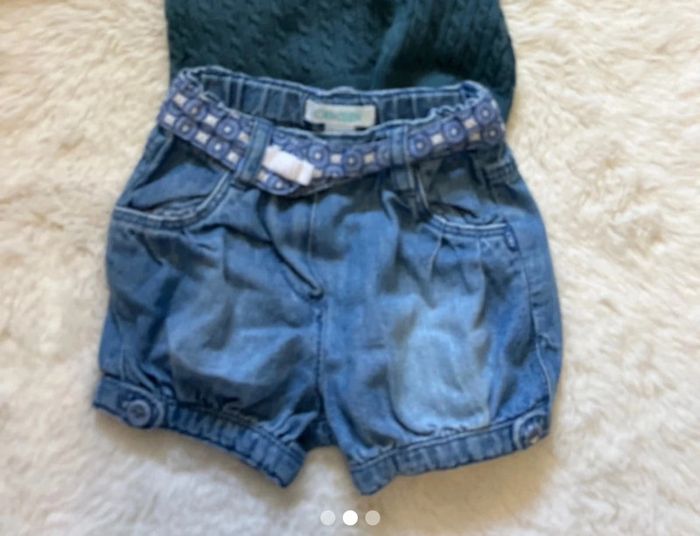
Task: Jump to the third photo indicator dot
Action: [372, 518]
